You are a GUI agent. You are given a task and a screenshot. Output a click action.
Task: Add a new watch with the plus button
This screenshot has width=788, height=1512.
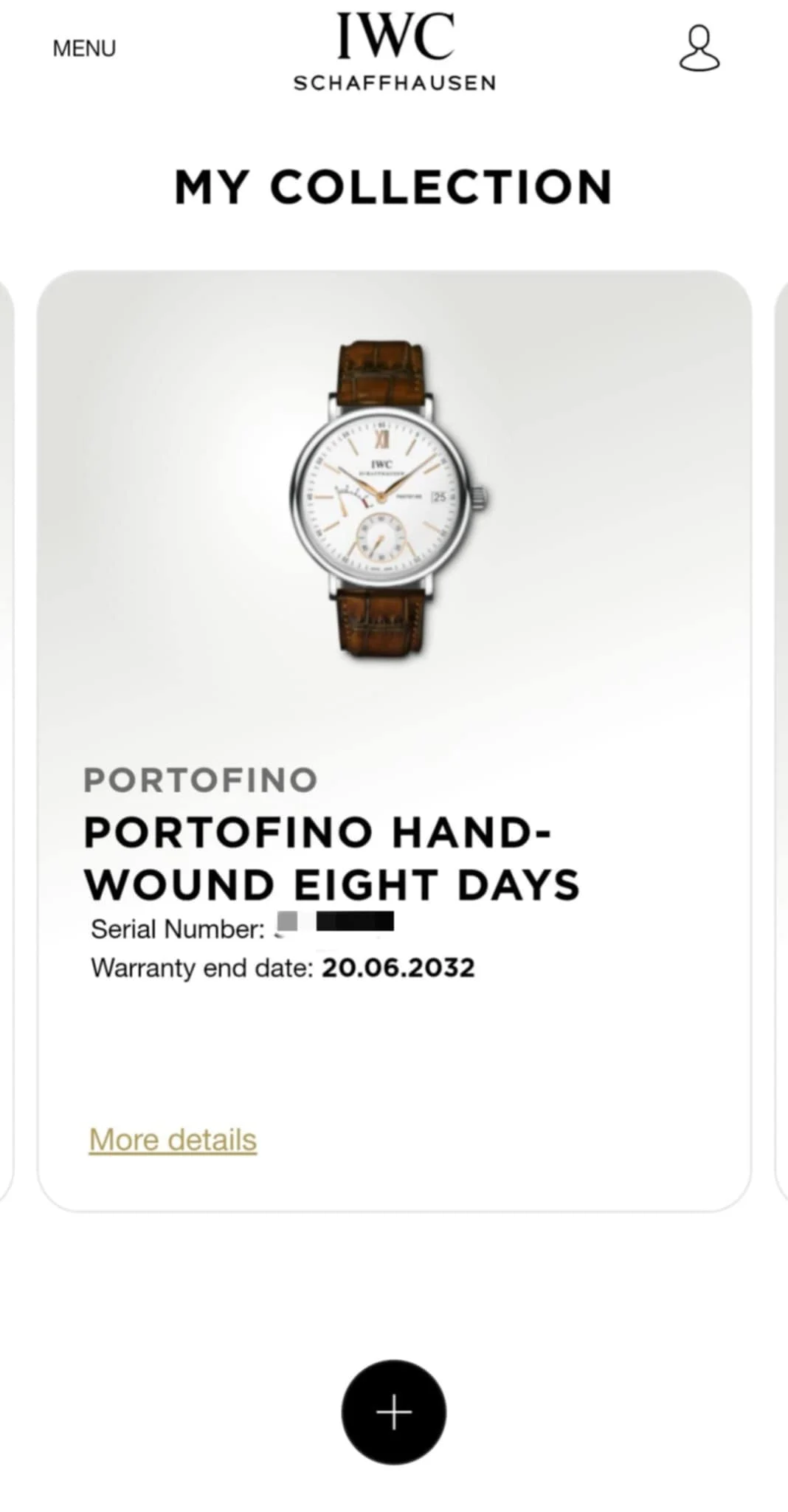point(393,1412)
